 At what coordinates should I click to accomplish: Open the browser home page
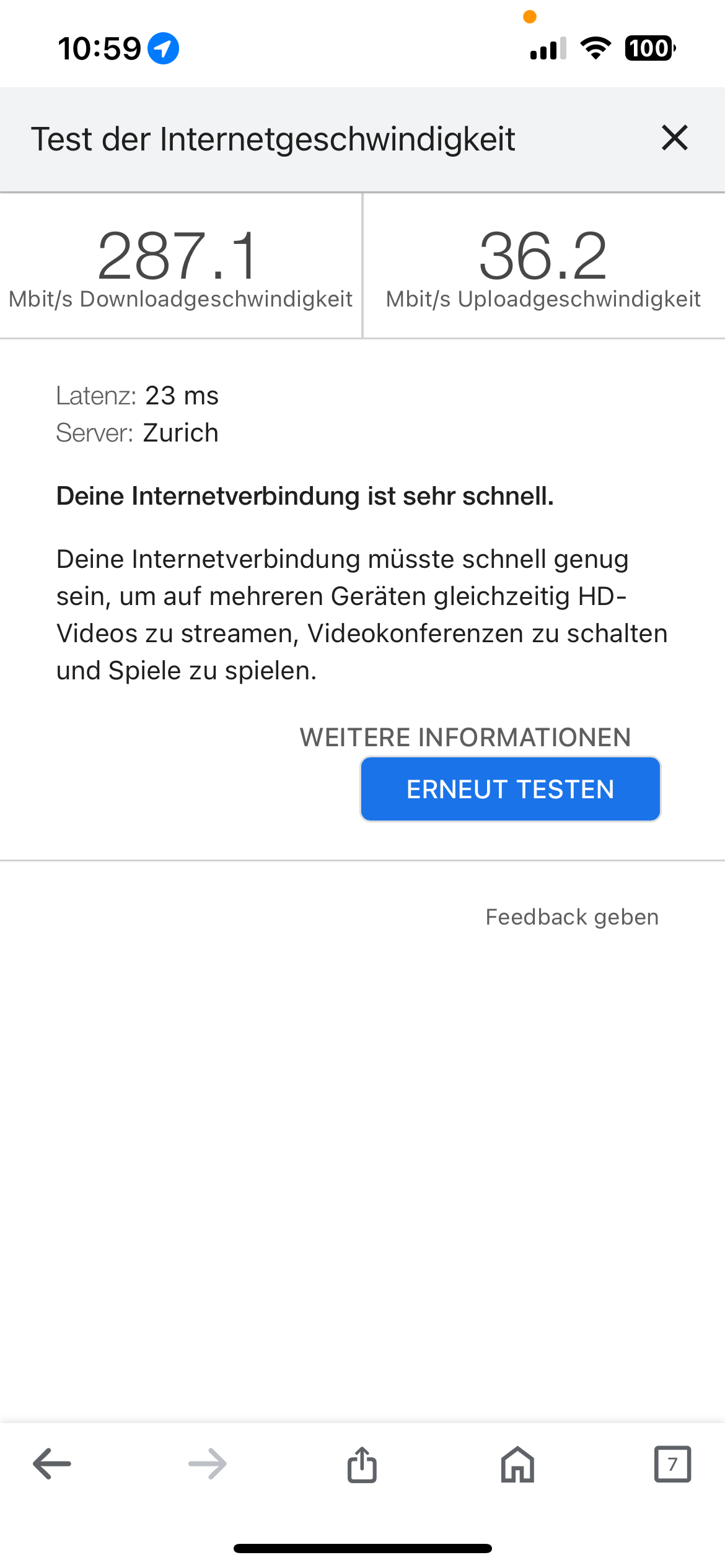pos(517,1464)
